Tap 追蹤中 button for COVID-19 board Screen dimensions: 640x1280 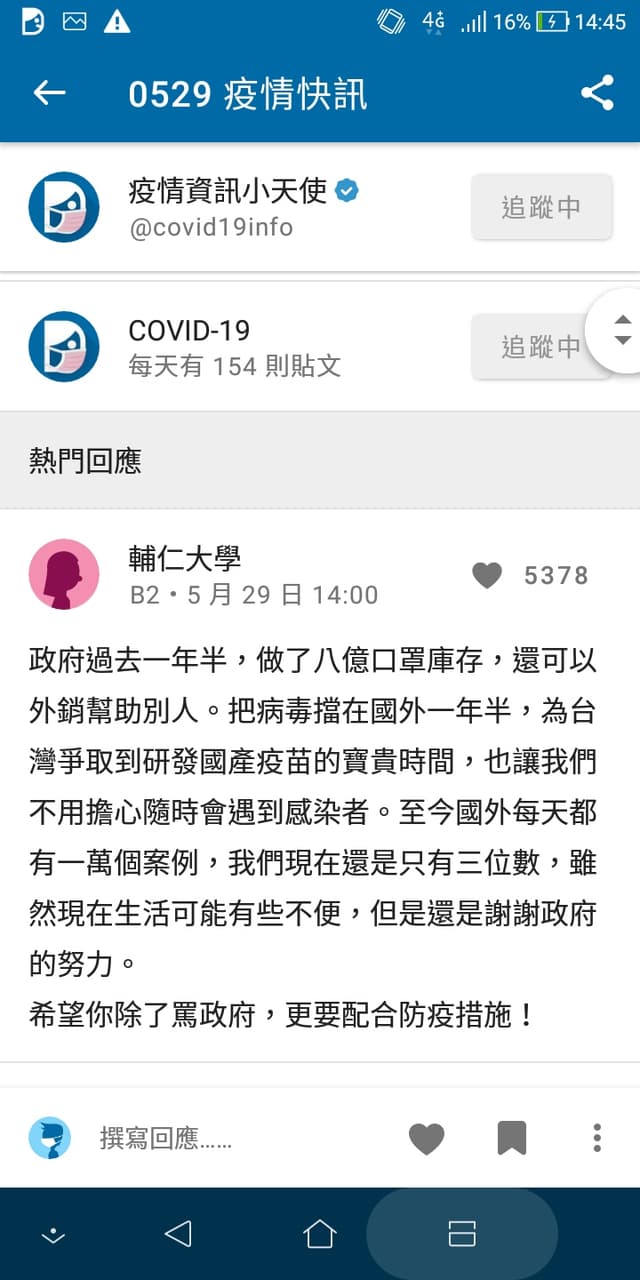click(541, 346)
